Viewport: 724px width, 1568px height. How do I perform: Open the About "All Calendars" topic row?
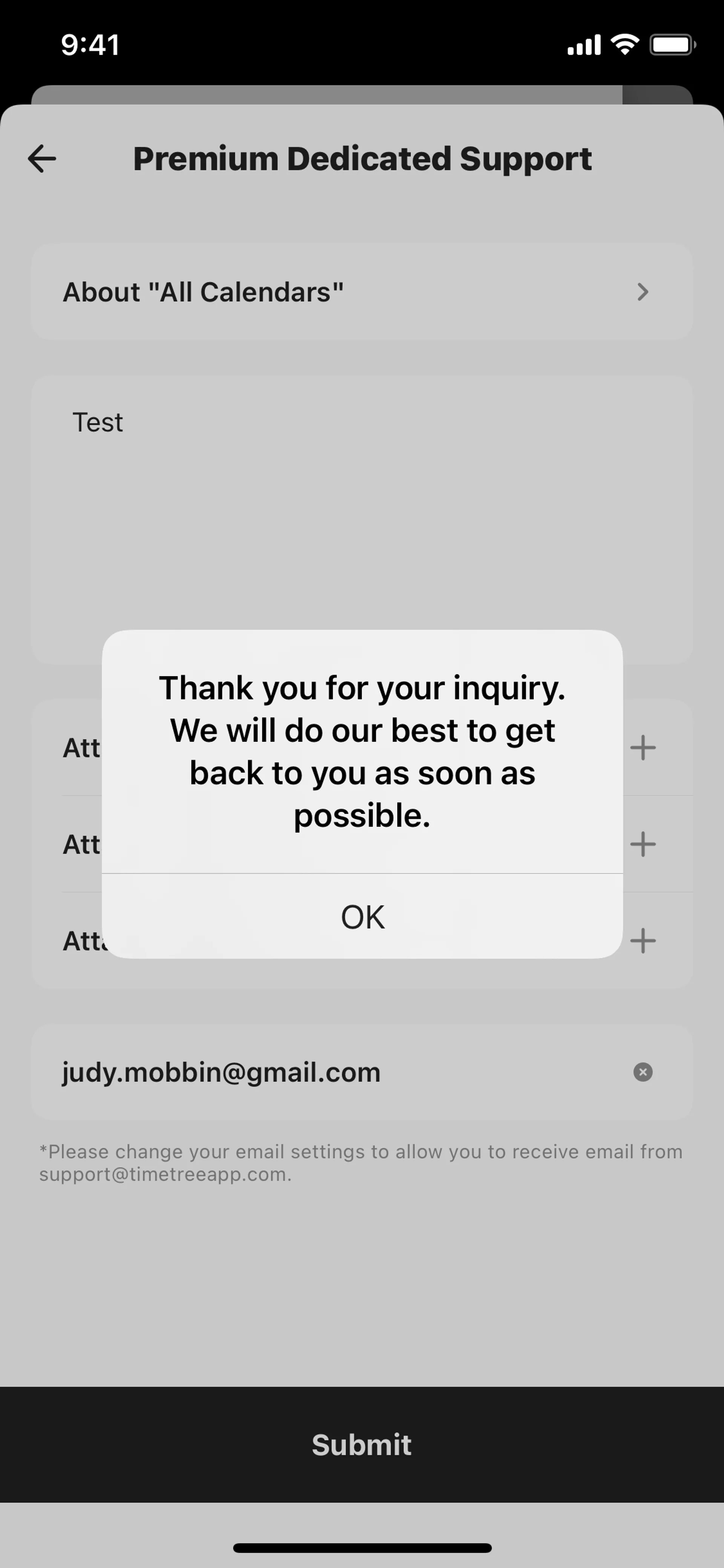coord(361,292)
